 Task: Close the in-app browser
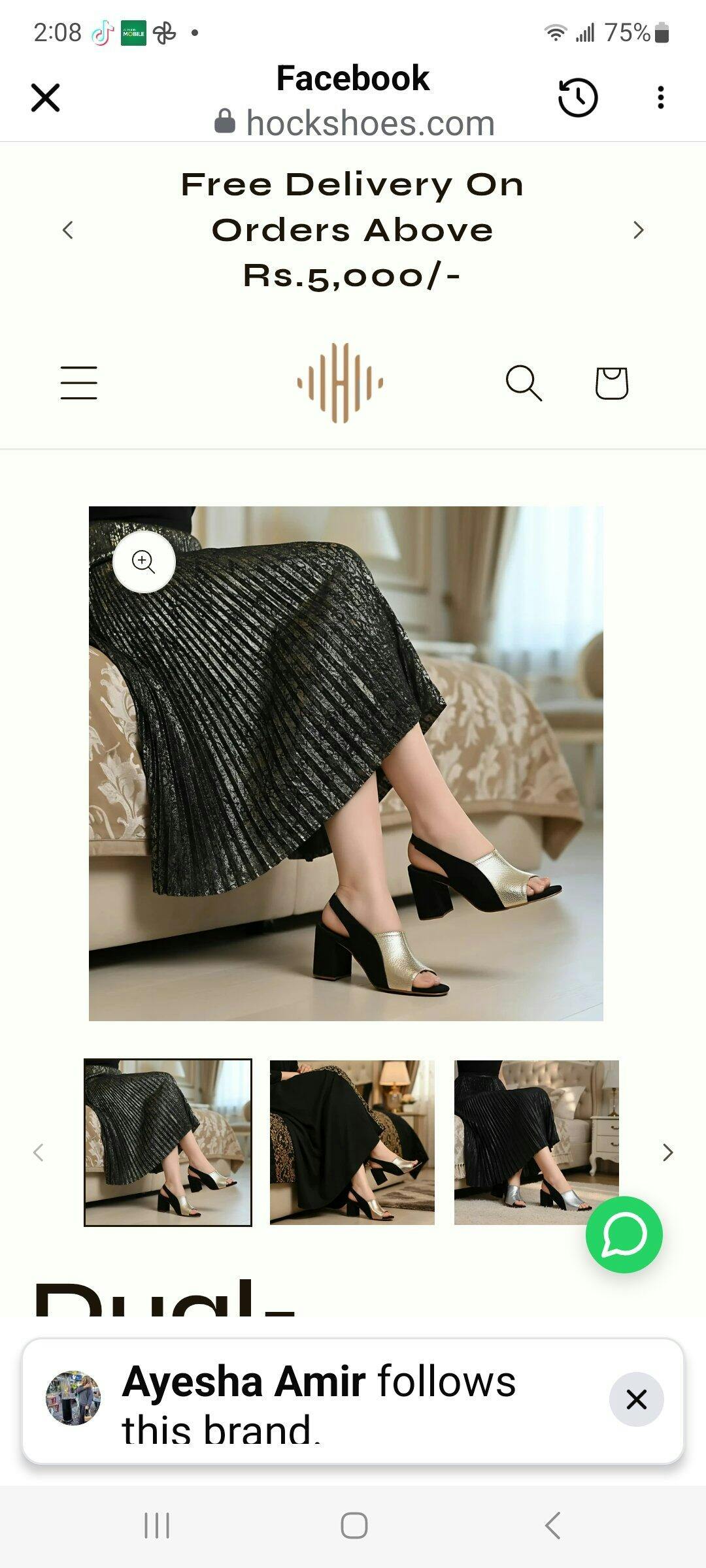[x=45, y=98]
